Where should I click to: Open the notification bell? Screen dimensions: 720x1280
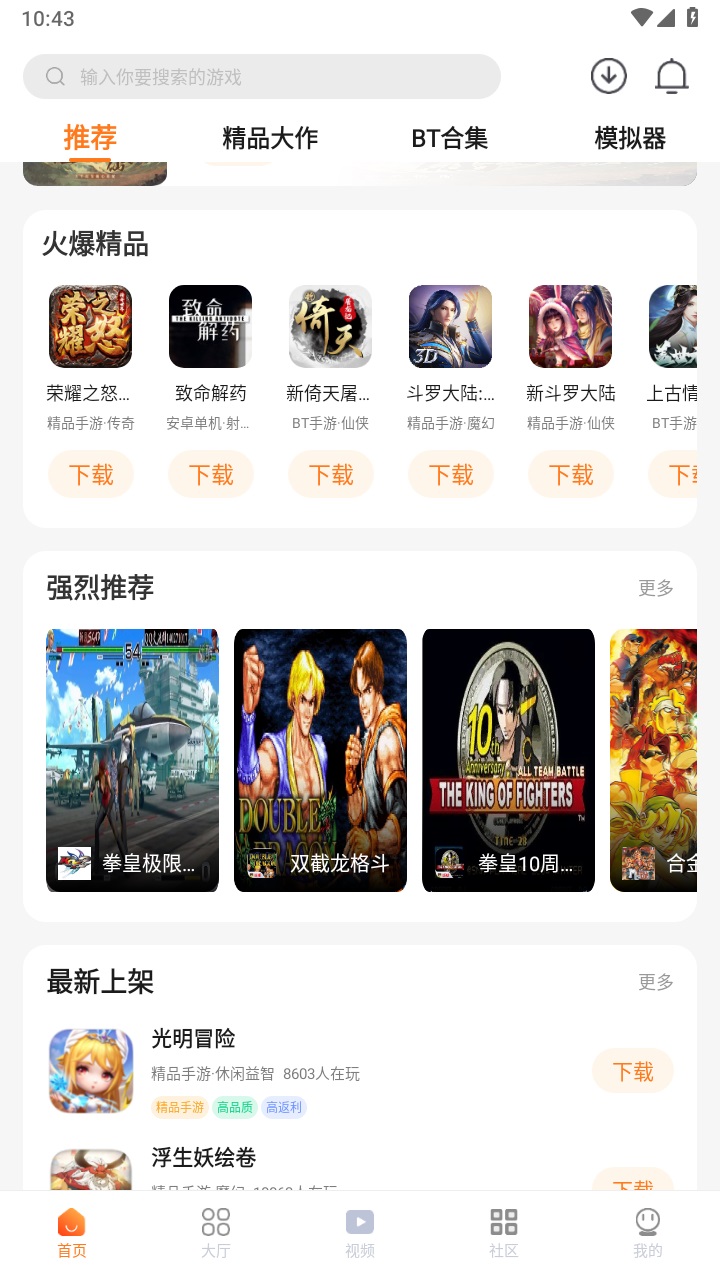tap(671, 75)
